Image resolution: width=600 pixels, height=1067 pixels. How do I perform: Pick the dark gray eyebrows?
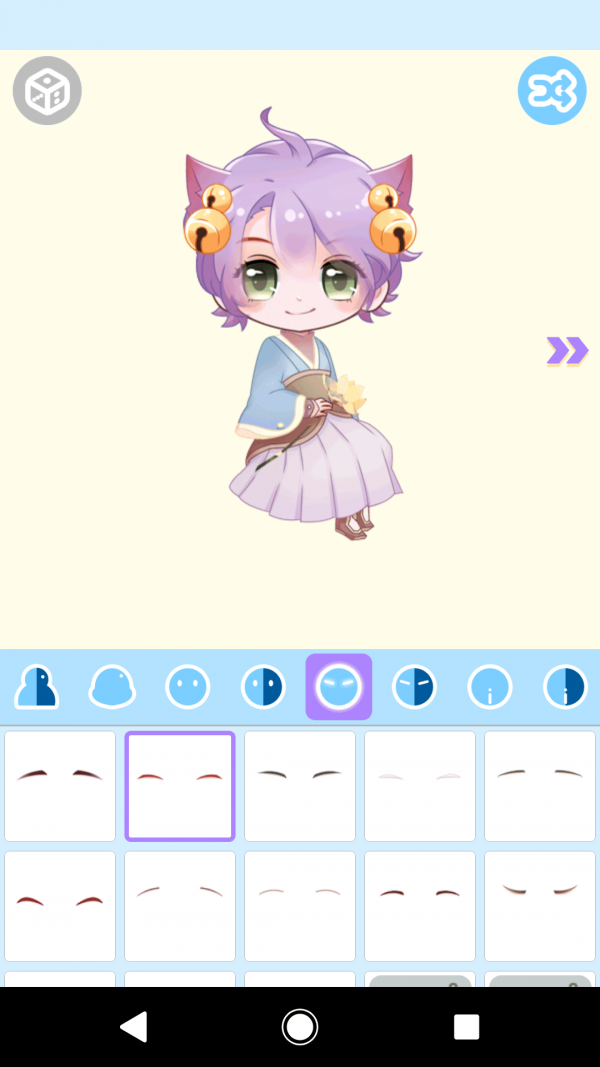tap(300, 786)
